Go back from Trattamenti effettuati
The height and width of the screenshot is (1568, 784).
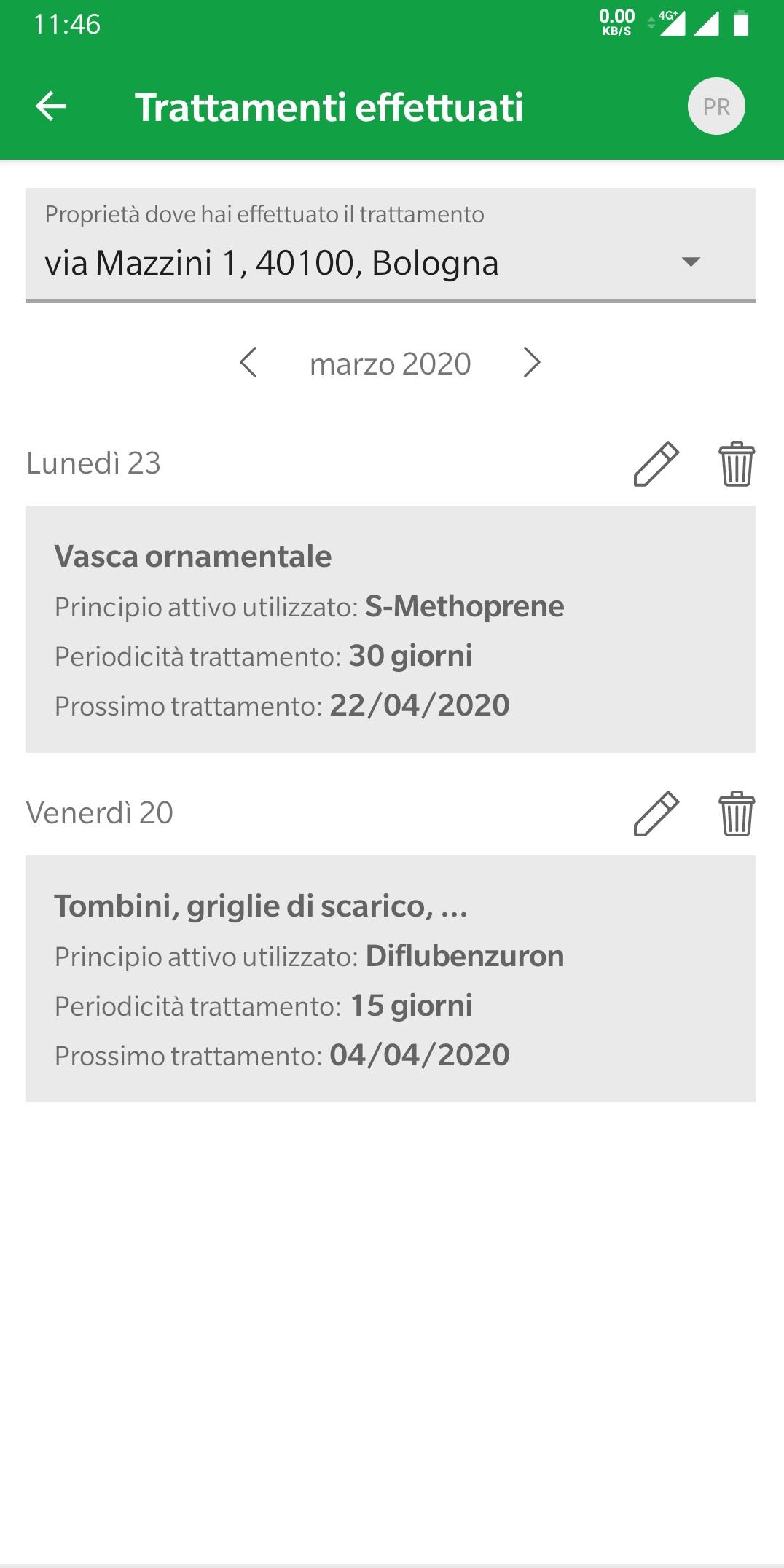(51, 106)
